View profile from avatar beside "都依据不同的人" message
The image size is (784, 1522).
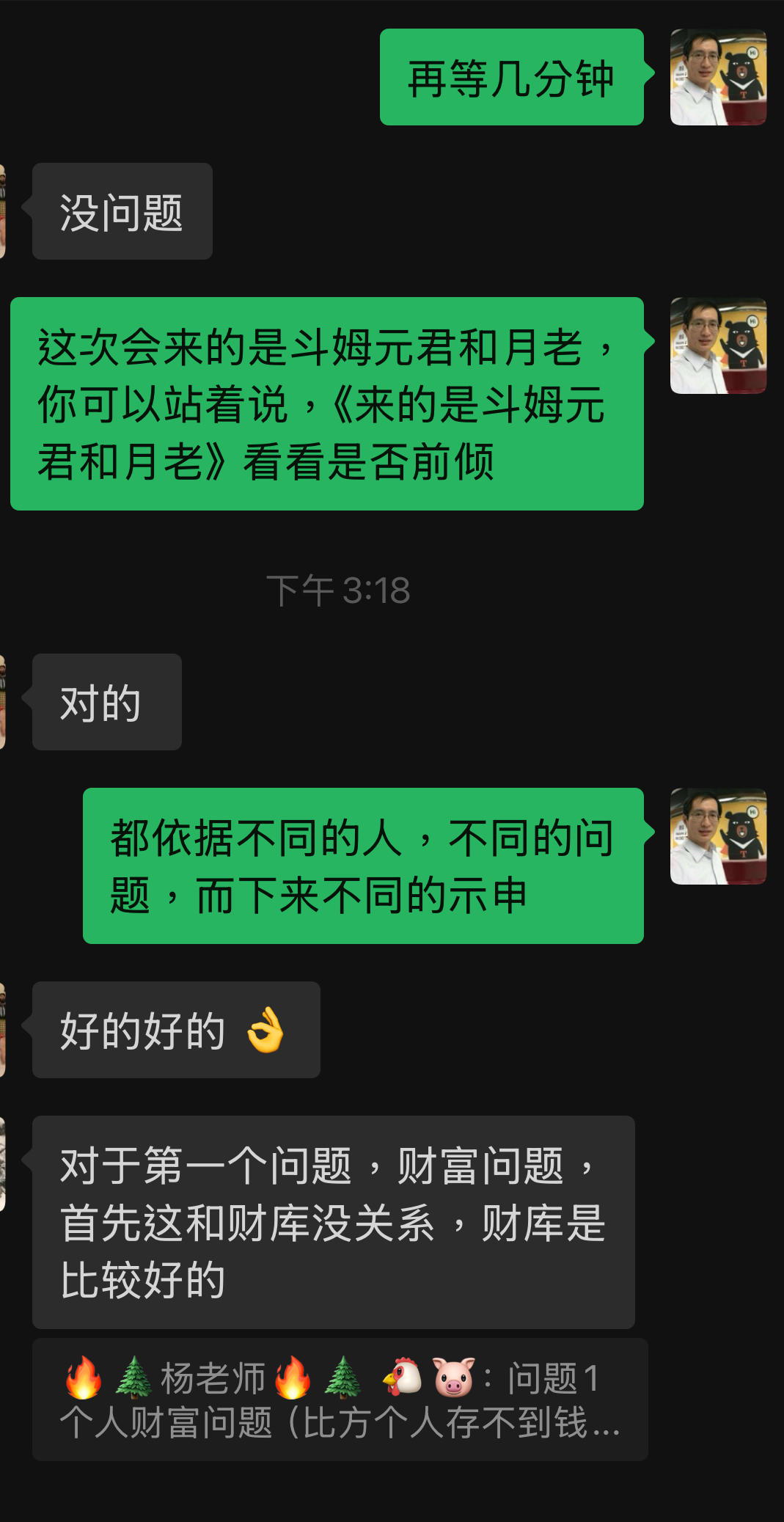718,836
